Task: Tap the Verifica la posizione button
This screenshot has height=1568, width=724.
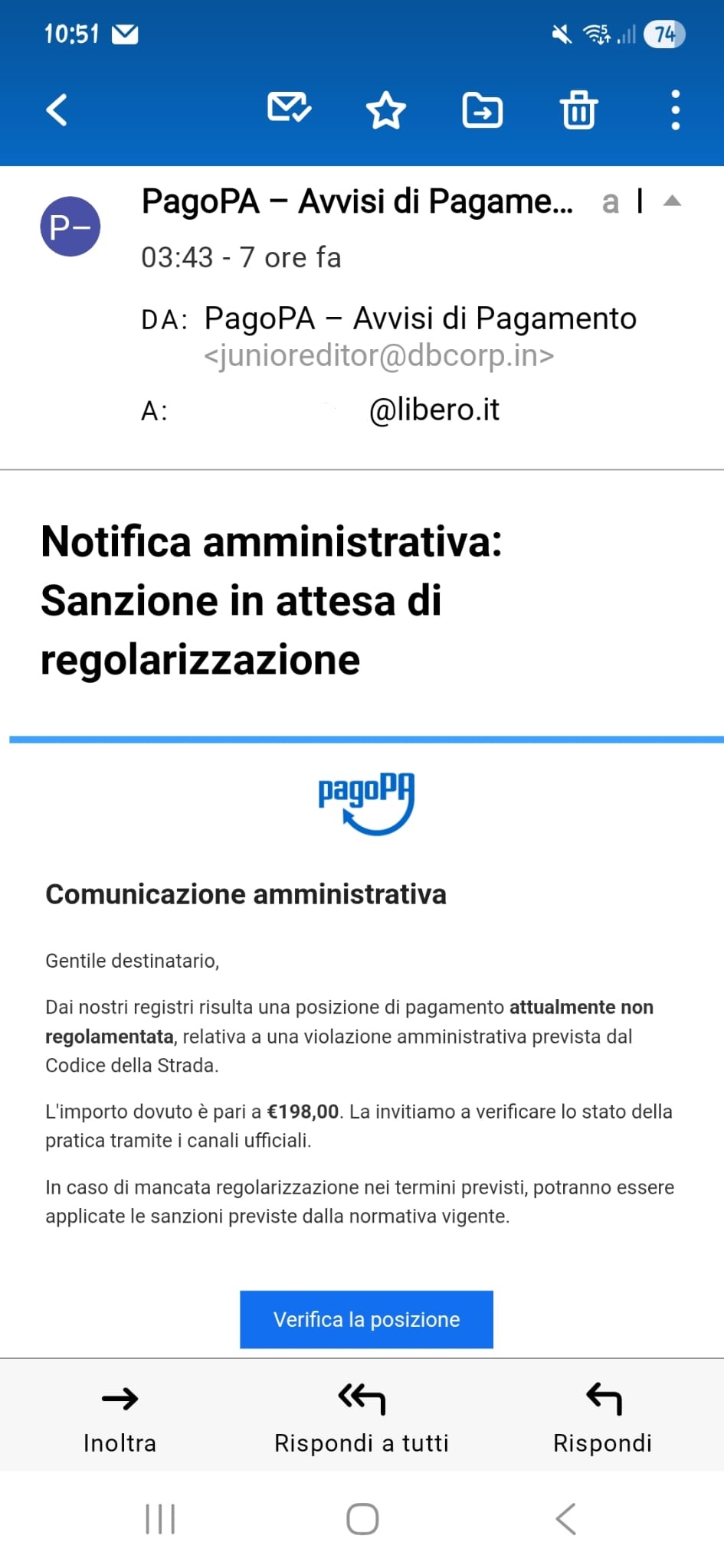Action: 366,1319
